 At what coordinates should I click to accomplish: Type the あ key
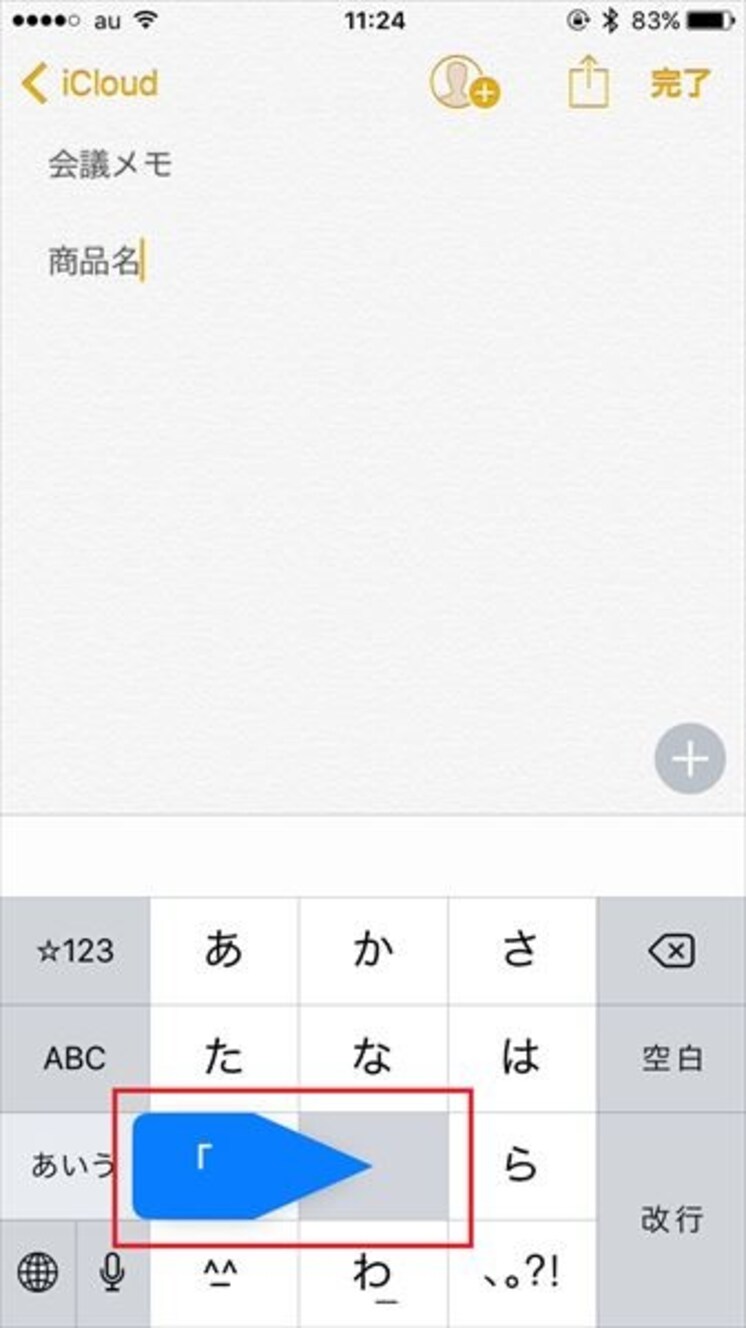(x=224, y=951)
